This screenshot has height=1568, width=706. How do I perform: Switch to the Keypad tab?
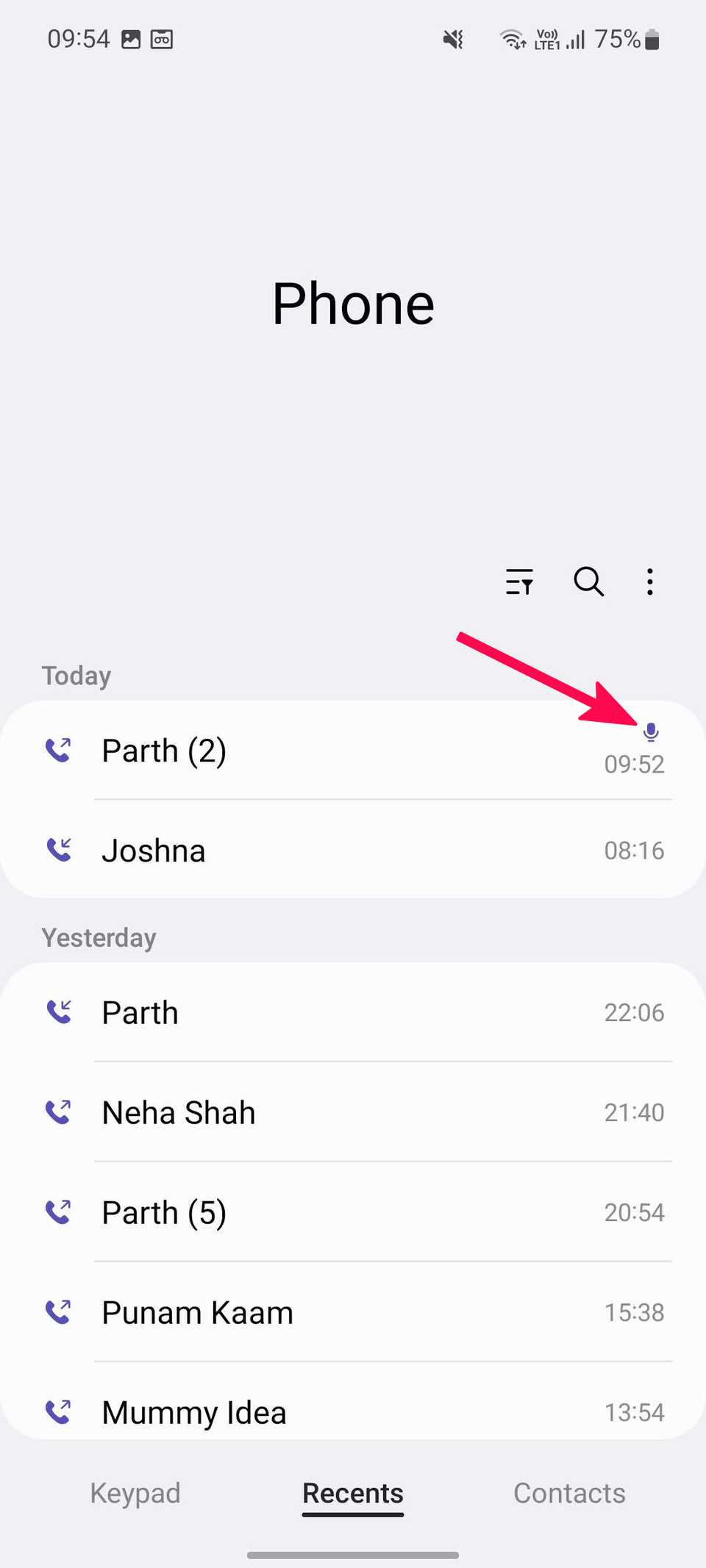click(x=135, y=1493)
